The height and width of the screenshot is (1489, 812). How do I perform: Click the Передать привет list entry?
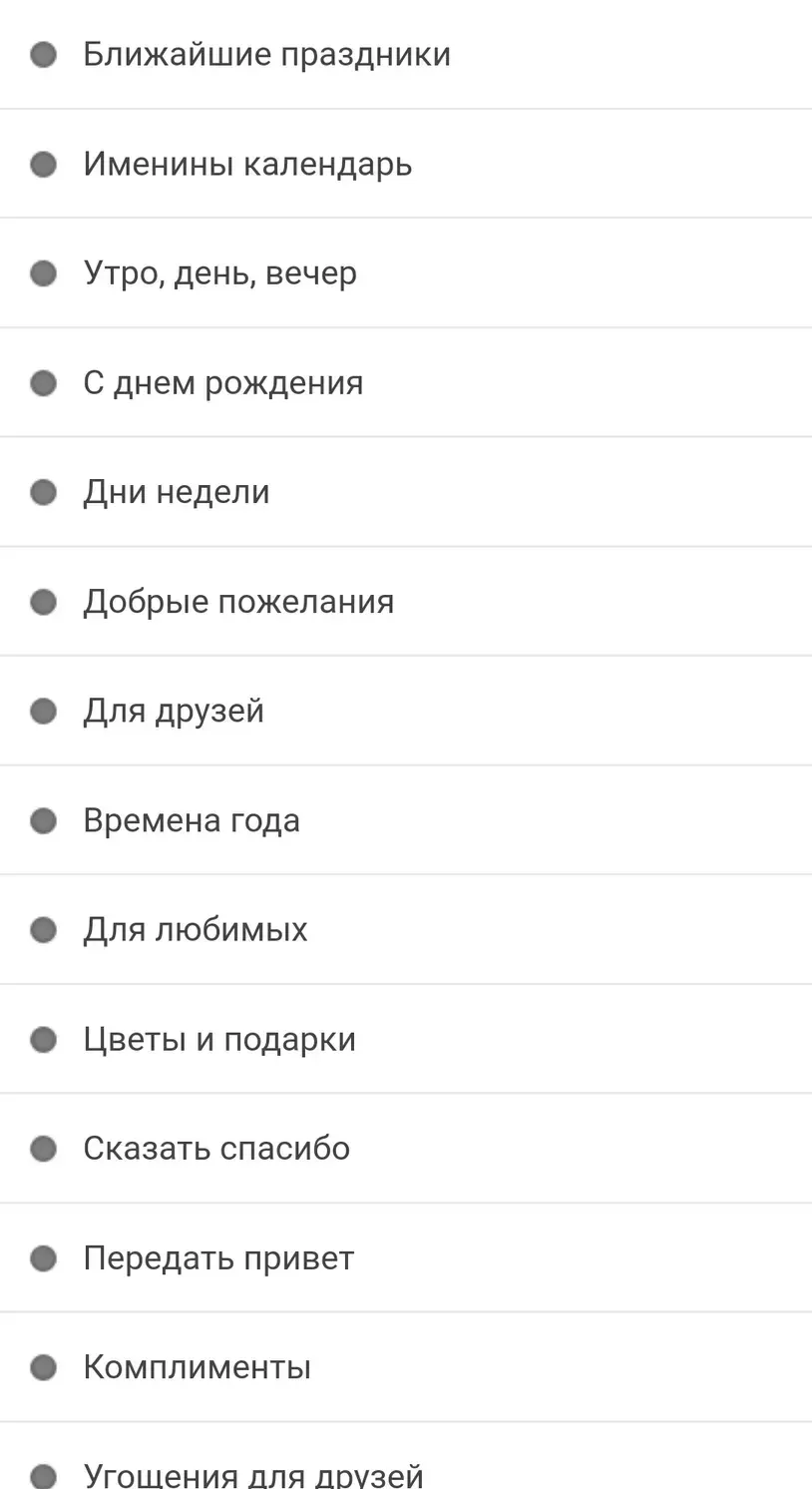[x=217, y=1258]
